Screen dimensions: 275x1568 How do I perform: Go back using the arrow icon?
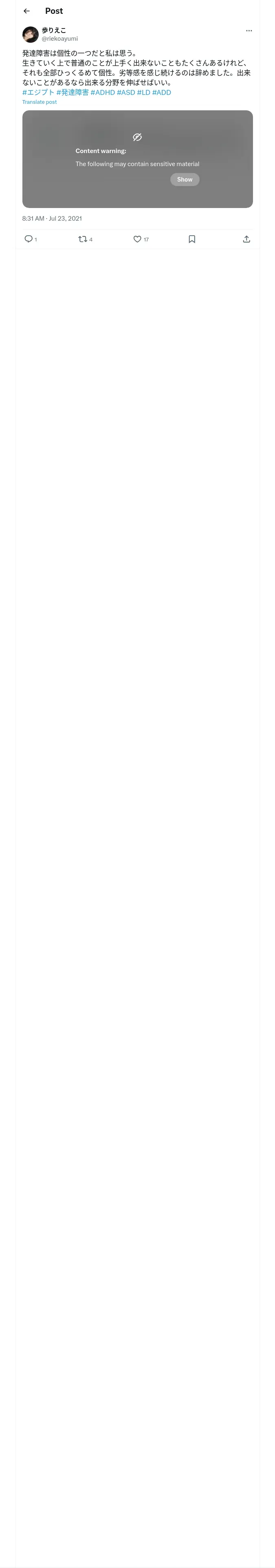26,11
